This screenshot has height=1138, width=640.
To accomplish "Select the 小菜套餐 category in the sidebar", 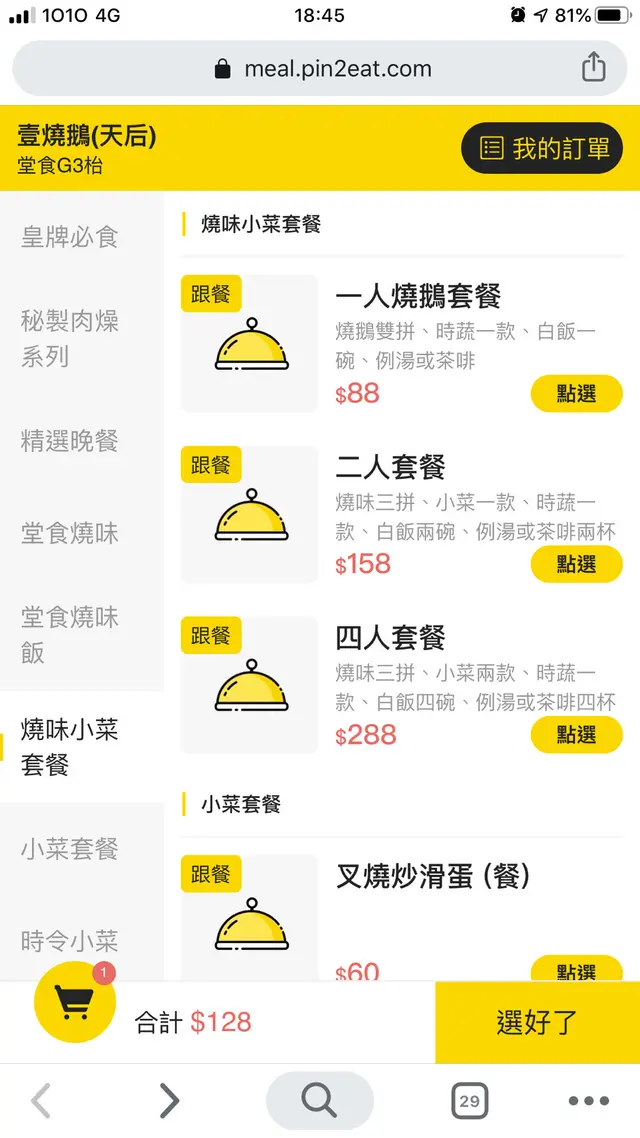I will [x=70, y=849].
